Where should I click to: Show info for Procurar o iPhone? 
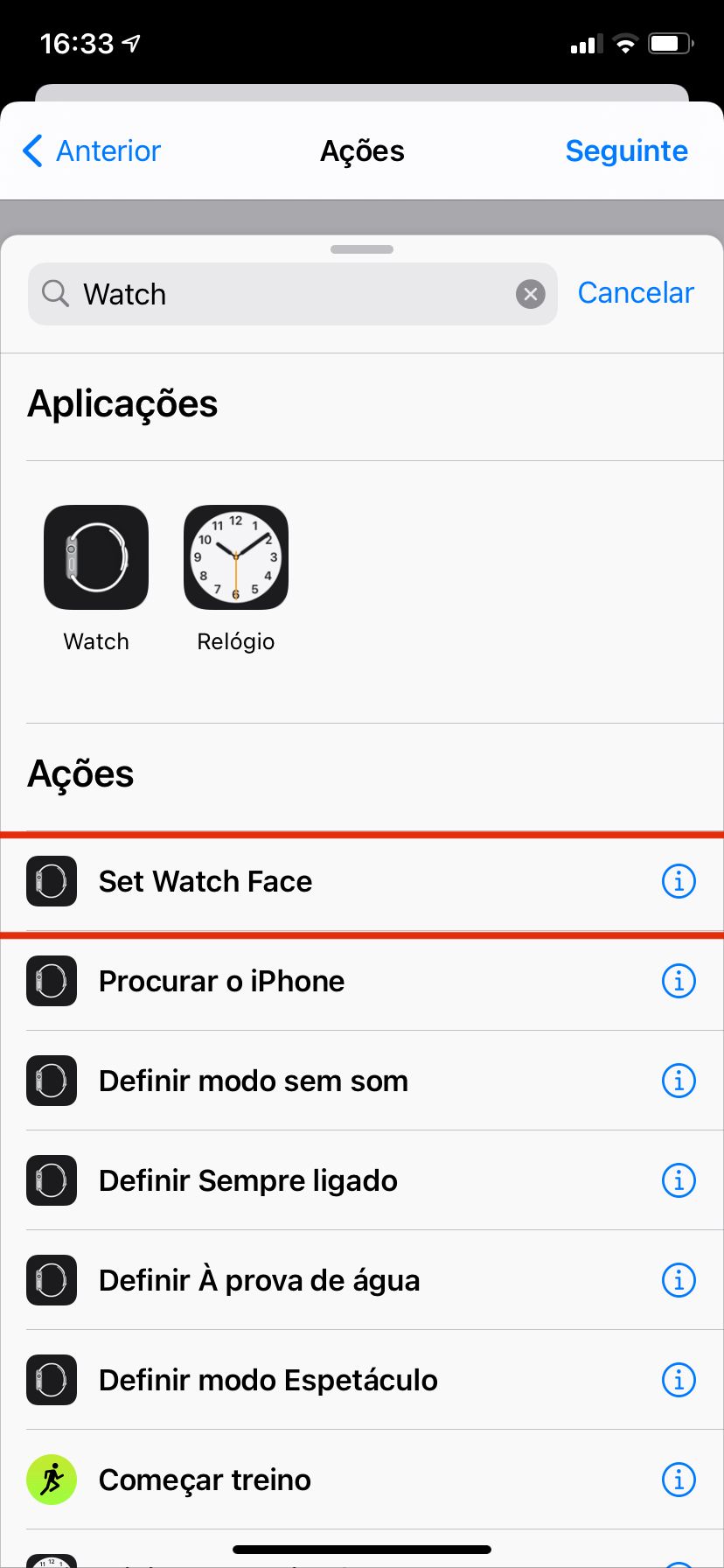coord(679,981)
